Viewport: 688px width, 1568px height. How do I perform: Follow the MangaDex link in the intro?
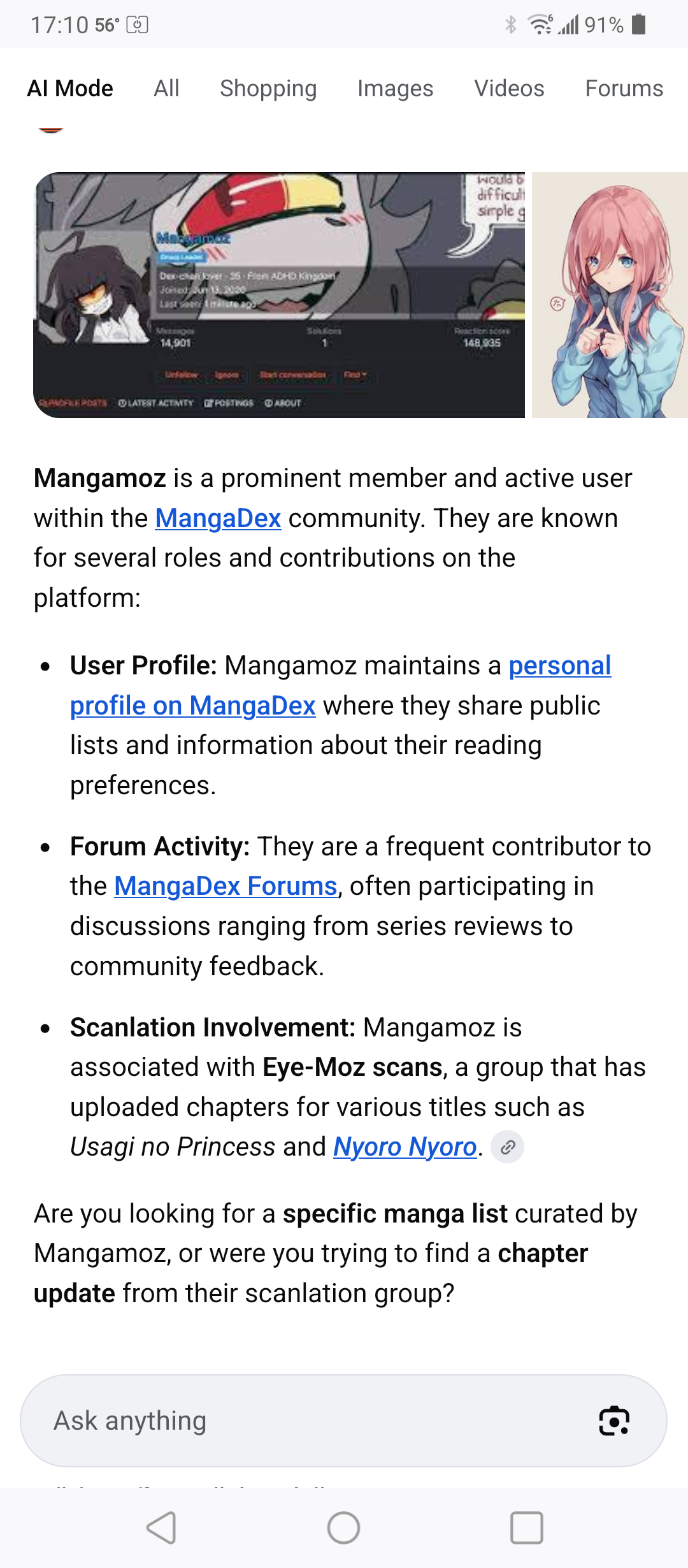point(218,518)
